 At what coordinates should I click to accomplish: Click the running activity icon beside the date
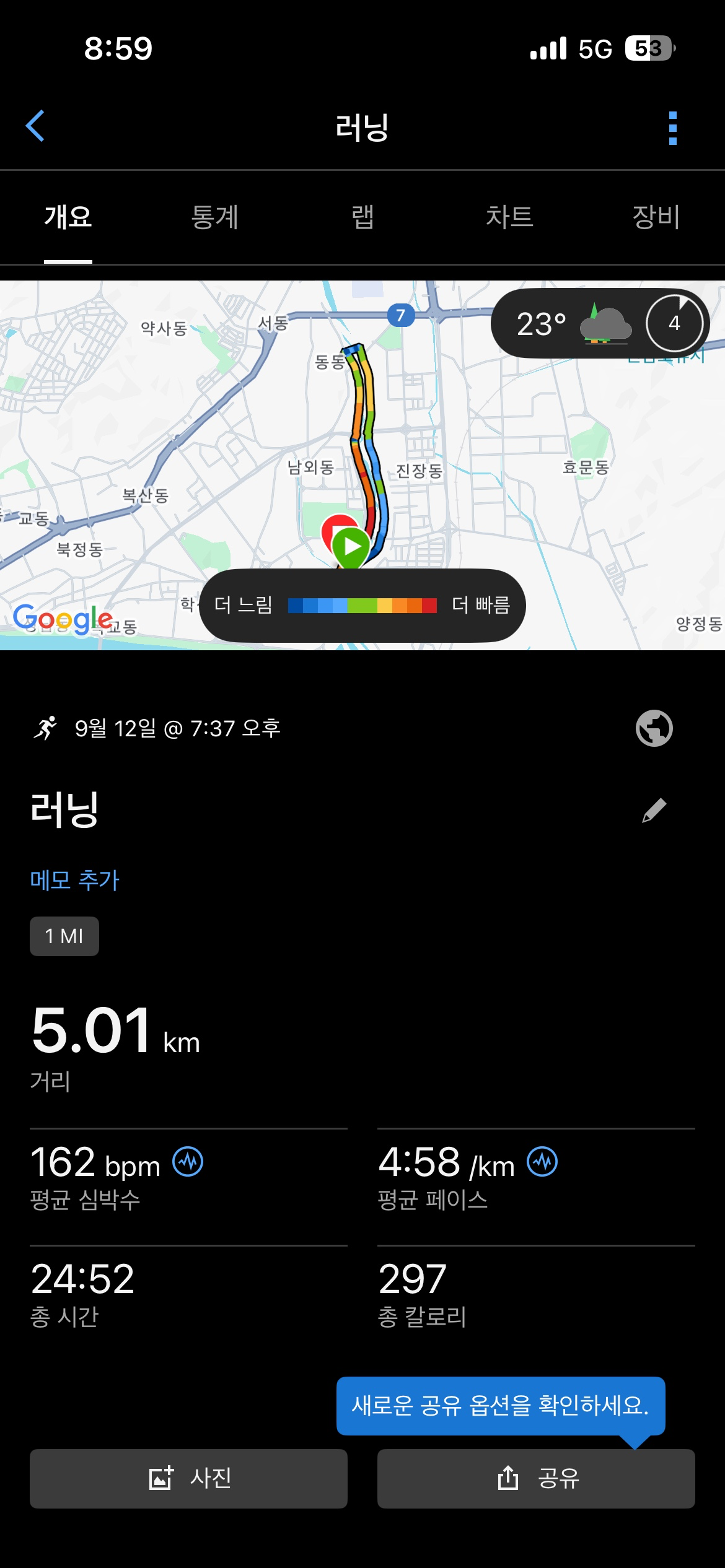(46, 729)
